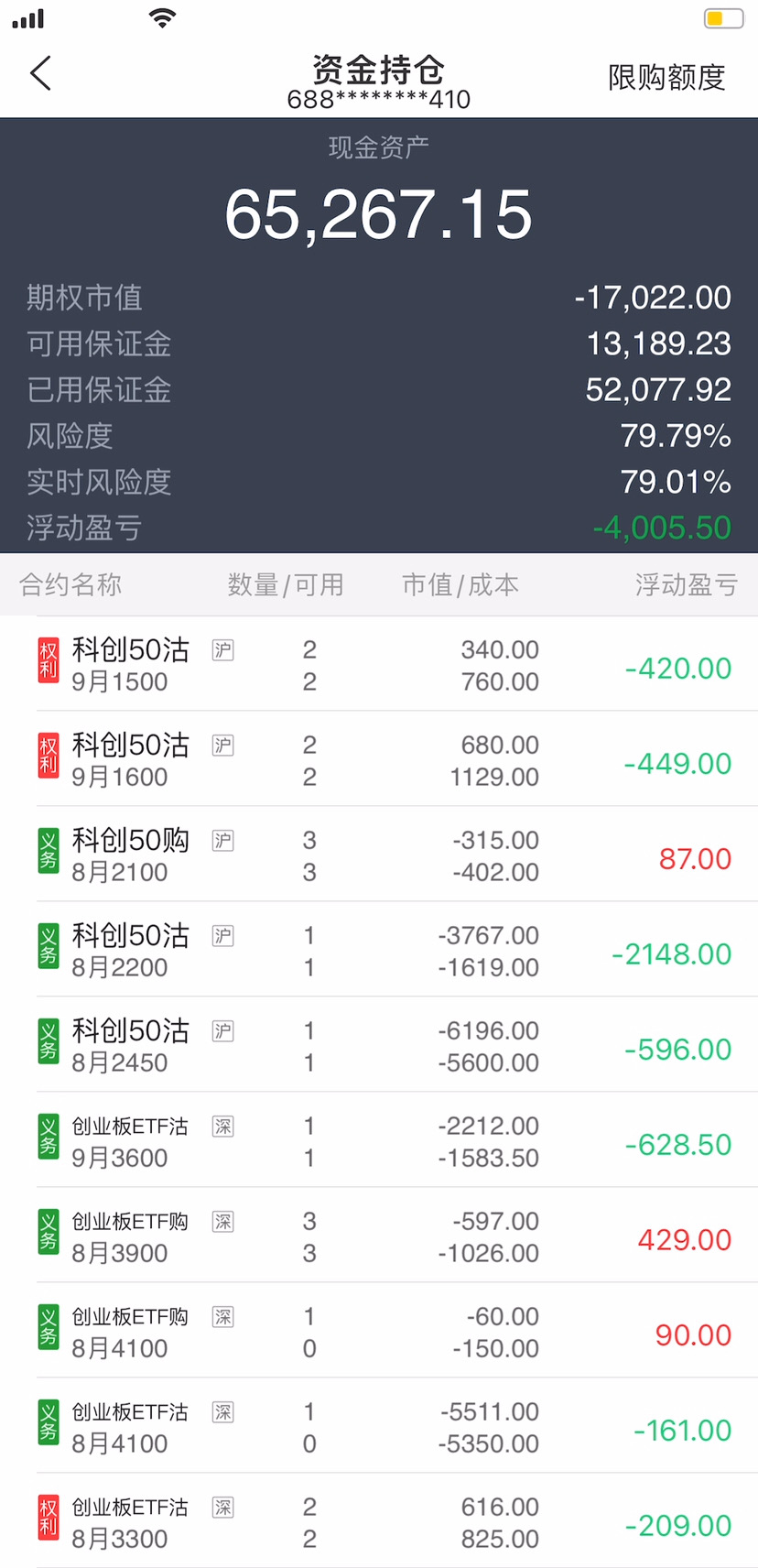Go back using the top-left arrow
758x1568 pixels.
(x=40, y=73)
